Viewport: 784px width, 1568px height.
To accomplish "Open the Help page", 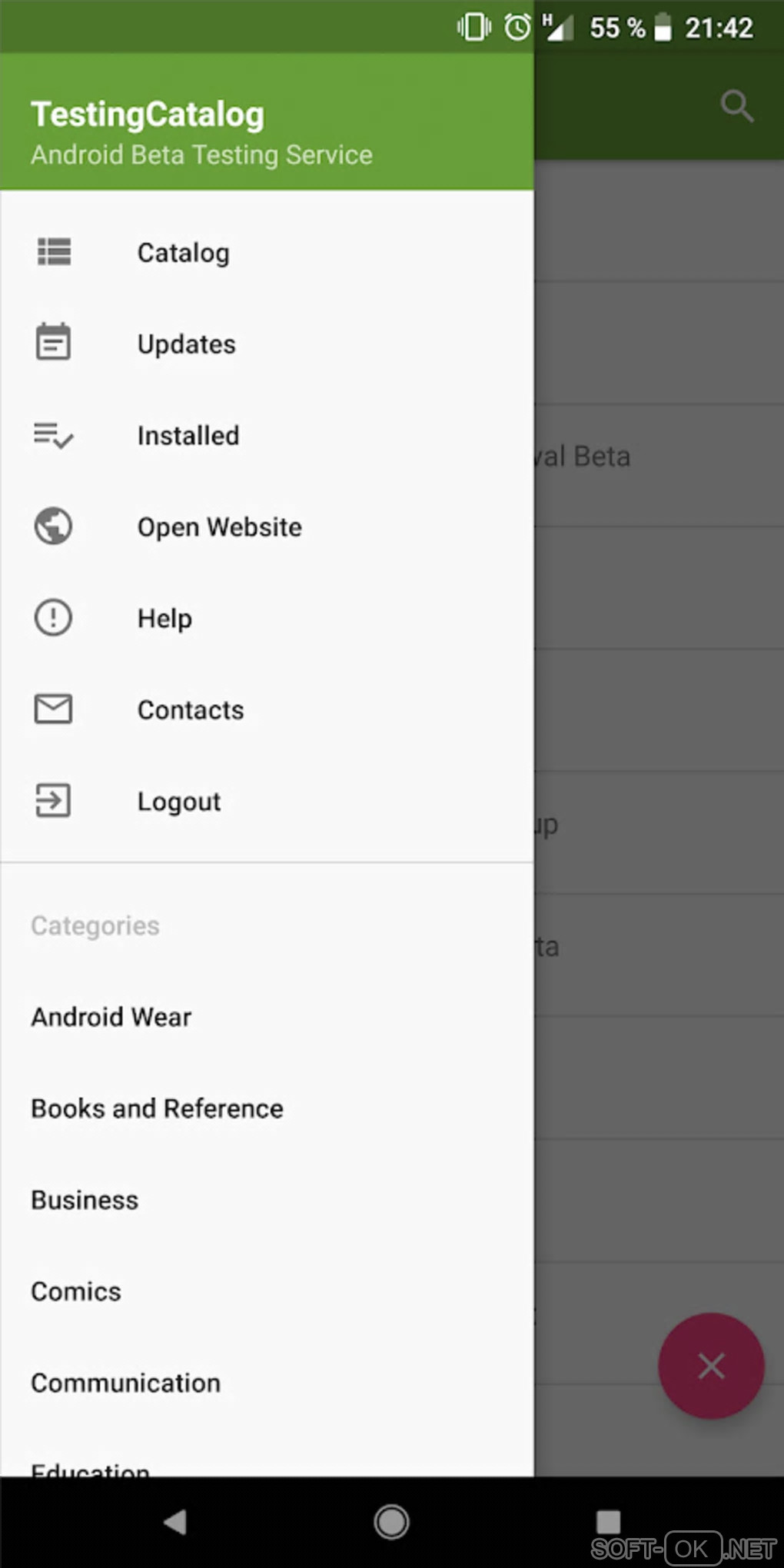I will point(164,619).
